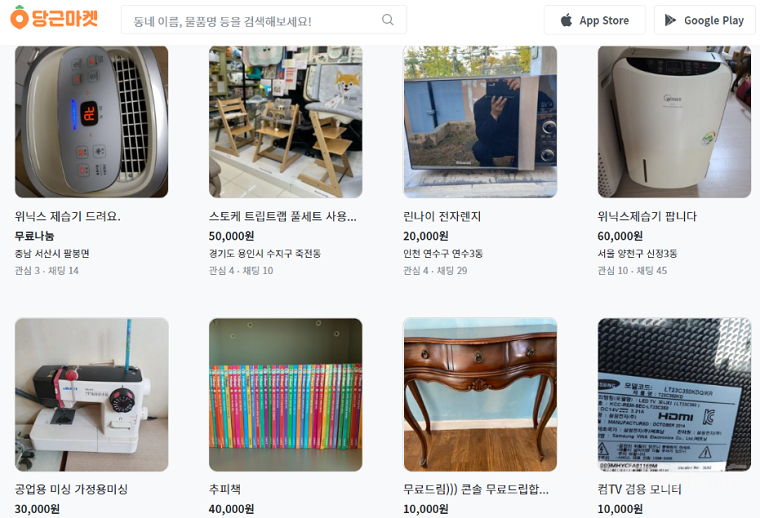This screenshot has width=760, height=518.
Task: Tap the search field for neighborhood or items
Action: point(250,20)
